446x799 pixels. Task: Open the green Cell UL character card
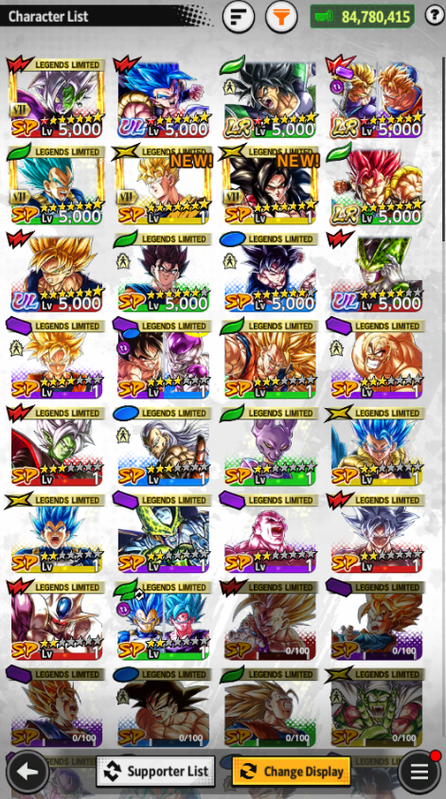(376, 273)
